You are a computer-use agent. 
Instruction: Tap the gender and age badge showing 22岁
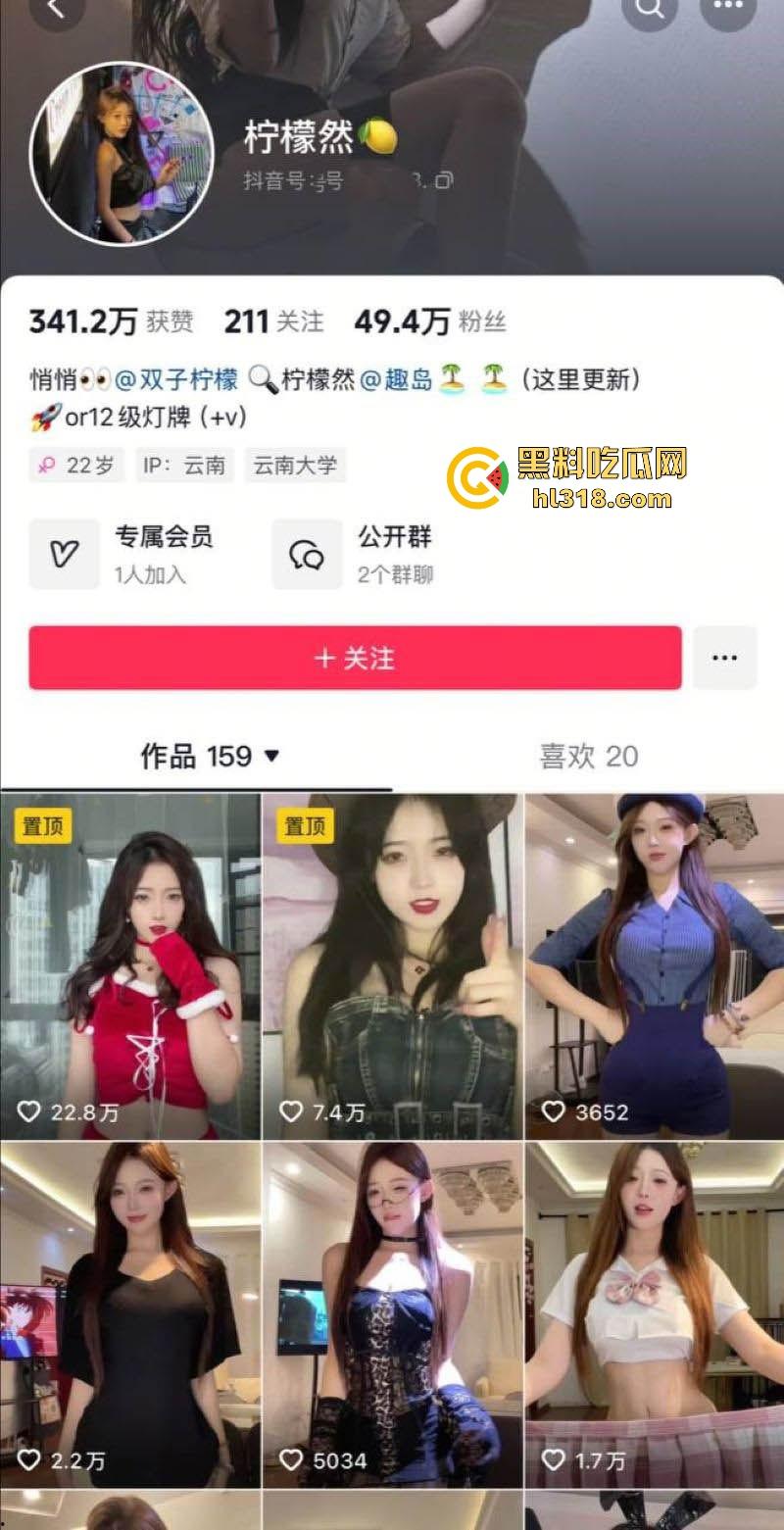(x=76, y=466)
